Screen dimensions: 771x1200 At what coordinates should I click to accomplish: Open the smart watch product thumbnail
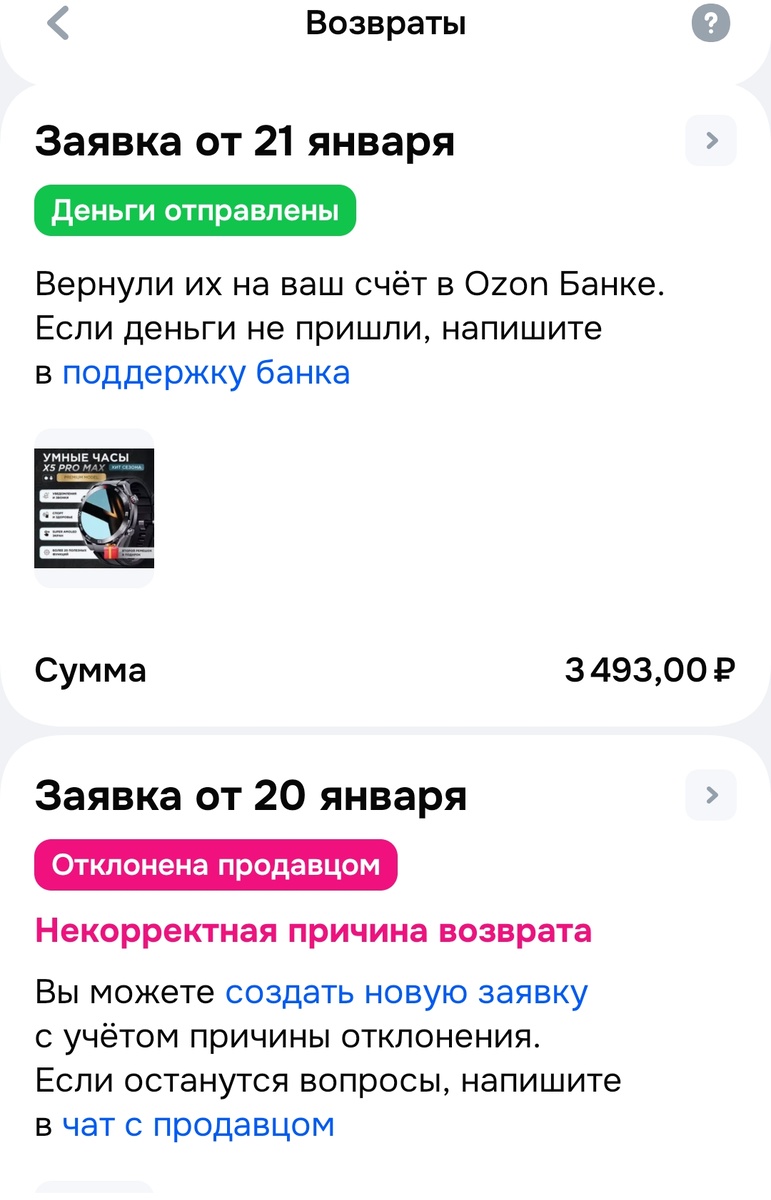point(94,508)
